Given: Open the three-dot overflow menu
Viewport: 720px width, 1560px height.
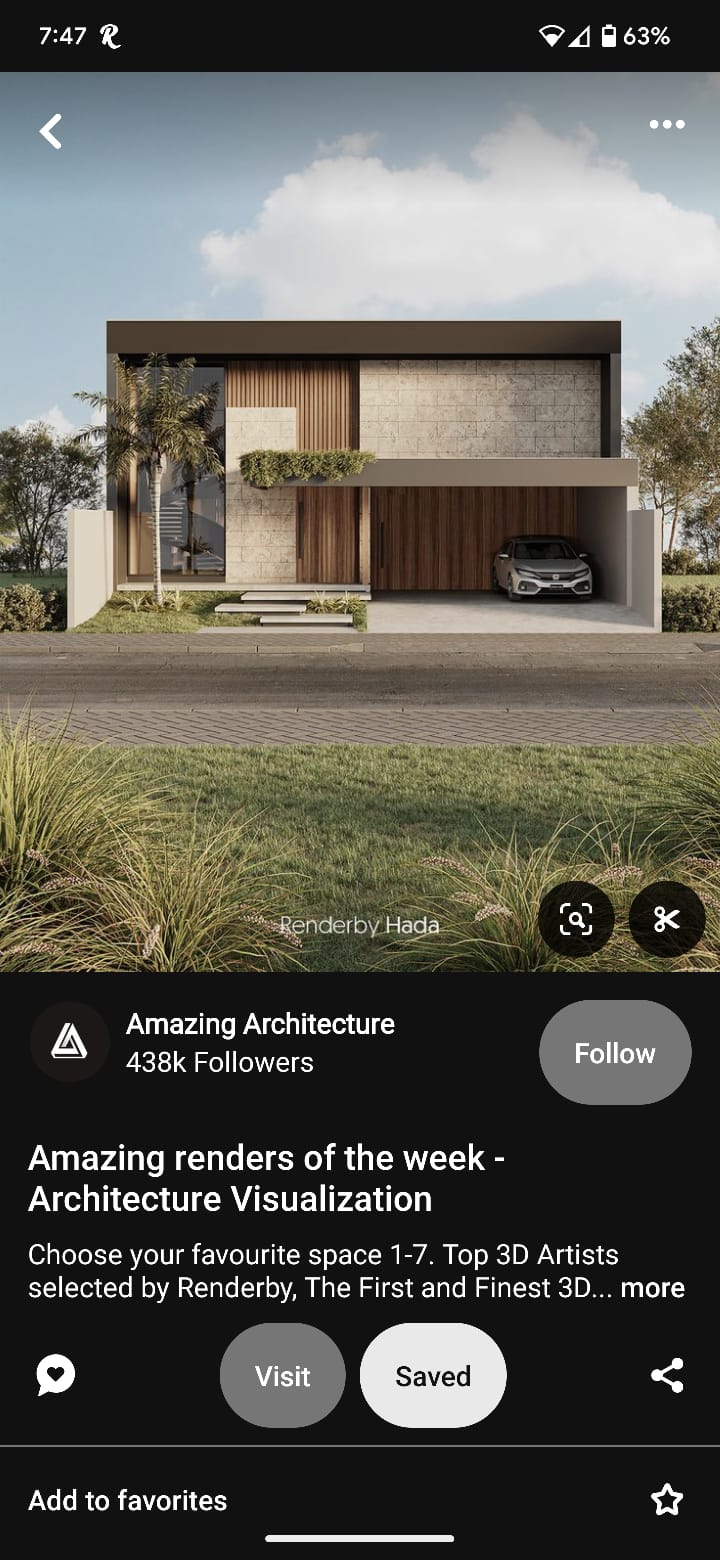Looking at the screenshot, I should [666, 125].
